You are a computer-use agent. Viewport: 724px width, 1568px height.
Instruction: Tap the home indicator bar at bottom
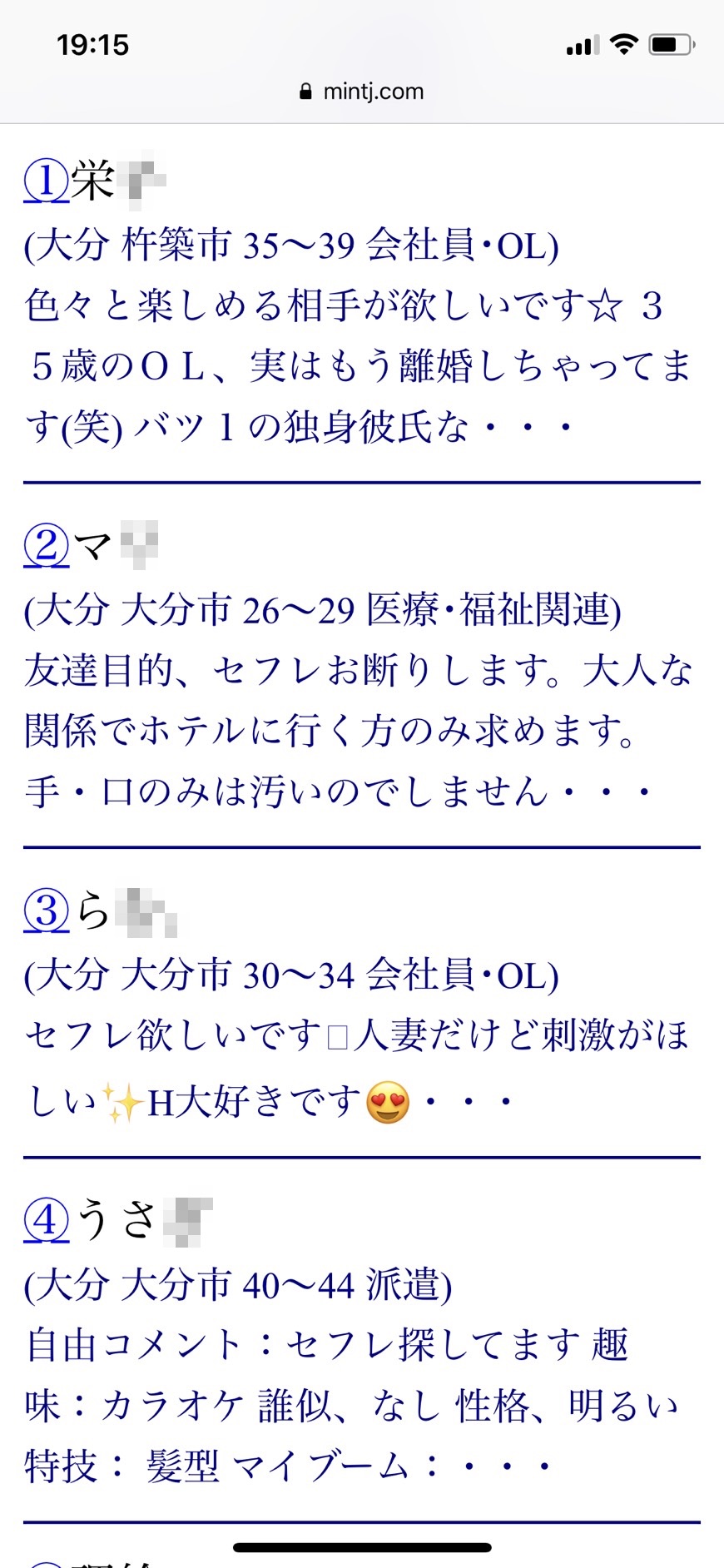[x=362, y=1544]
